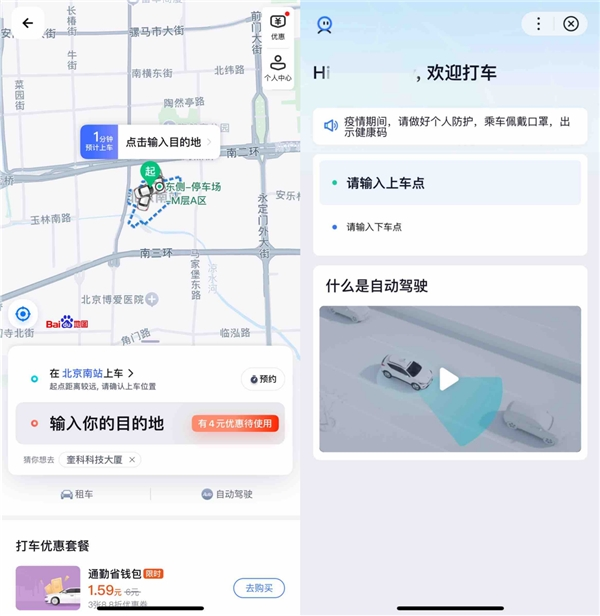Switch to the 租车 tab

tap(77, 494)
